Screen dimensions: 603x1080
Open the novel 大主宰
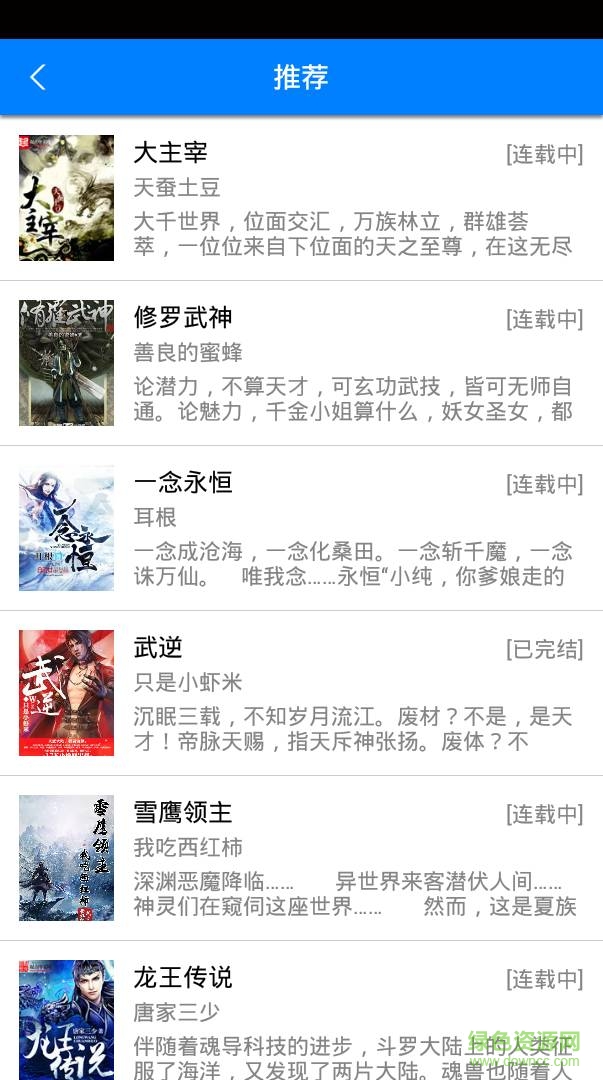[x=300, y=198]
